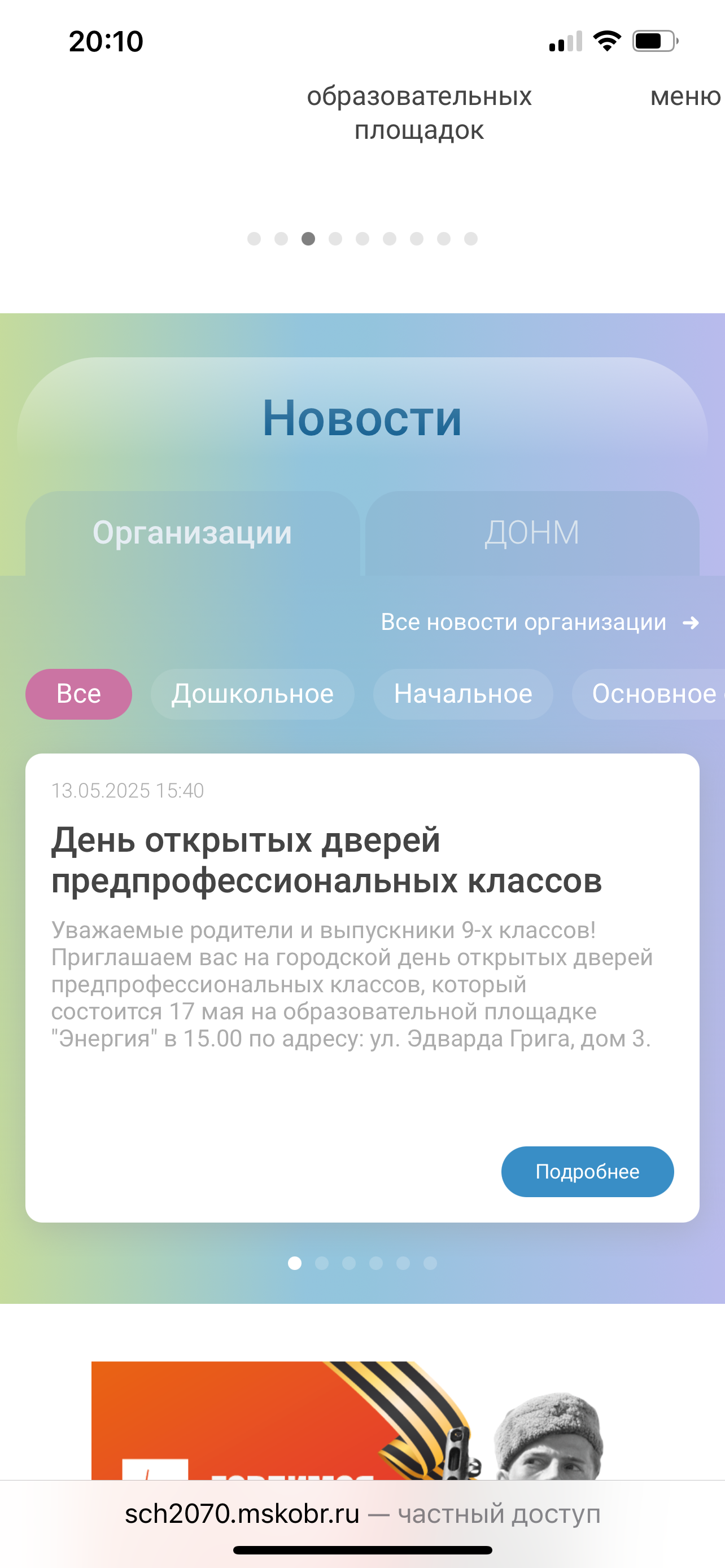This screenshot has height=1568, width=725.
Task: Select the Все filter chip
Action: coord(78,694)
